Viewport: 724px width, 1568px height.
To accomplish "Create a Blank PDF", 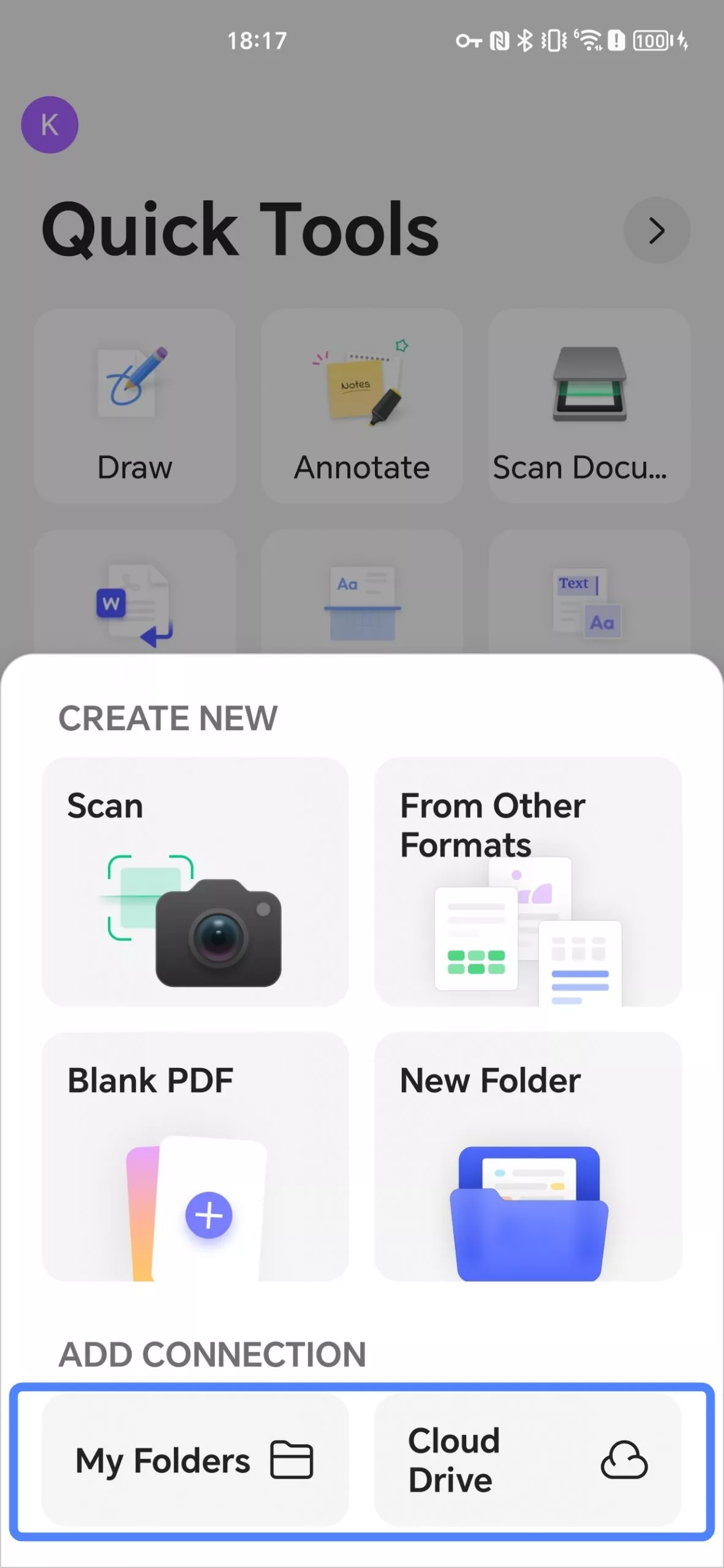I will coord(195,1164).
